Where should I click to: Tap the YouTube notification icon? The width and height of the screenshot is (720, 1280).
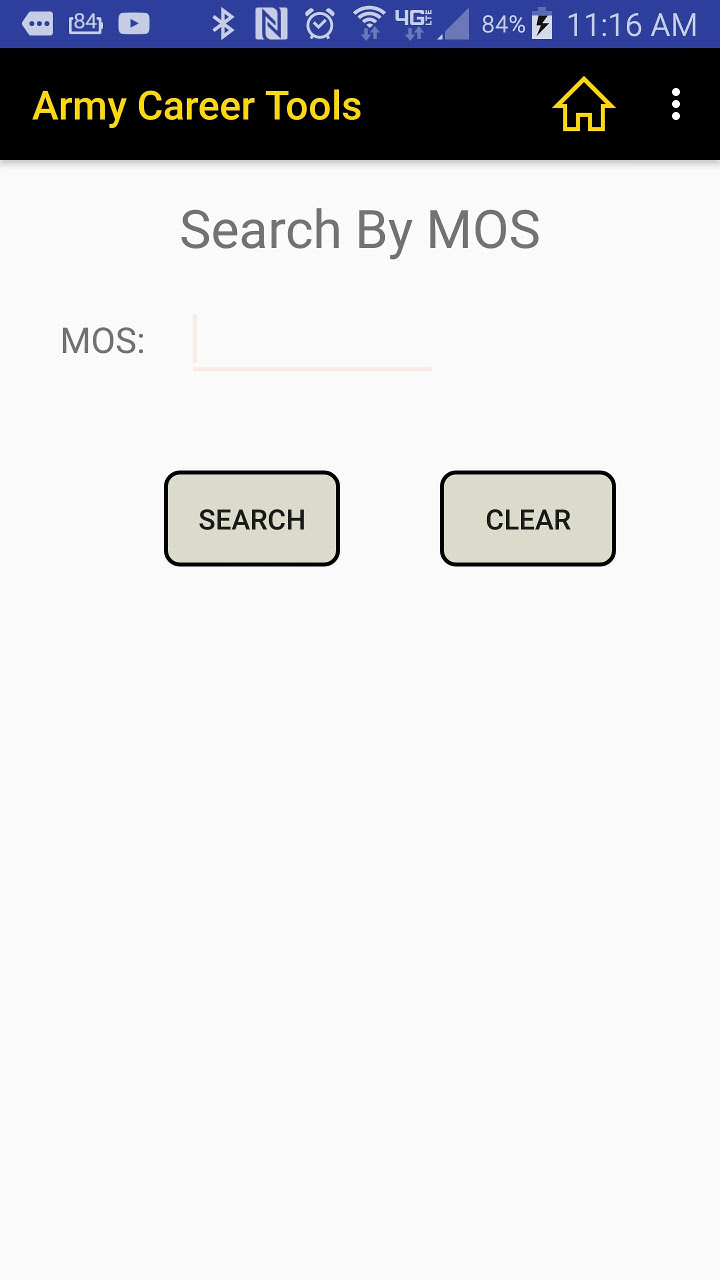(133, 22)
